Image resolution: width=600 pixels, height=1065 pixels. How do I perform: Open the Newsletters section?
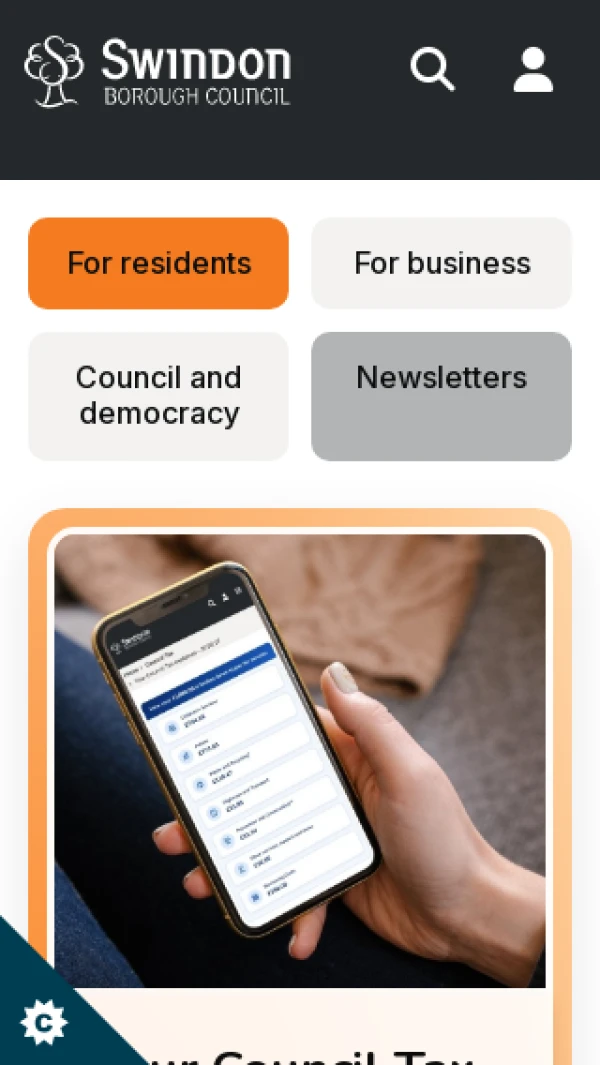tap(441, 396)
